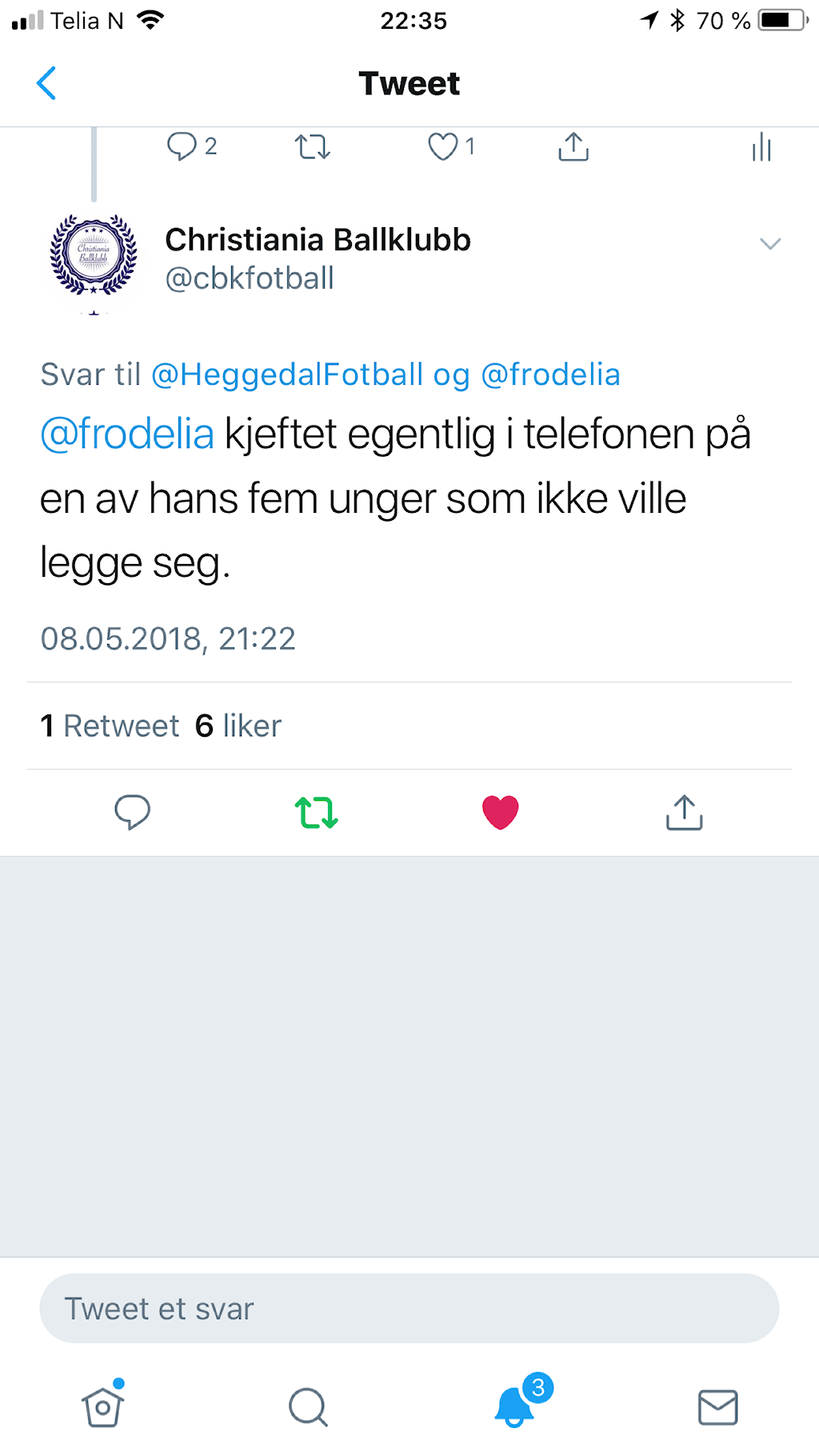This screenshot has height=1456, width=819.
Task: Share the main tweet with the share icon
Action: coord(685,812)
